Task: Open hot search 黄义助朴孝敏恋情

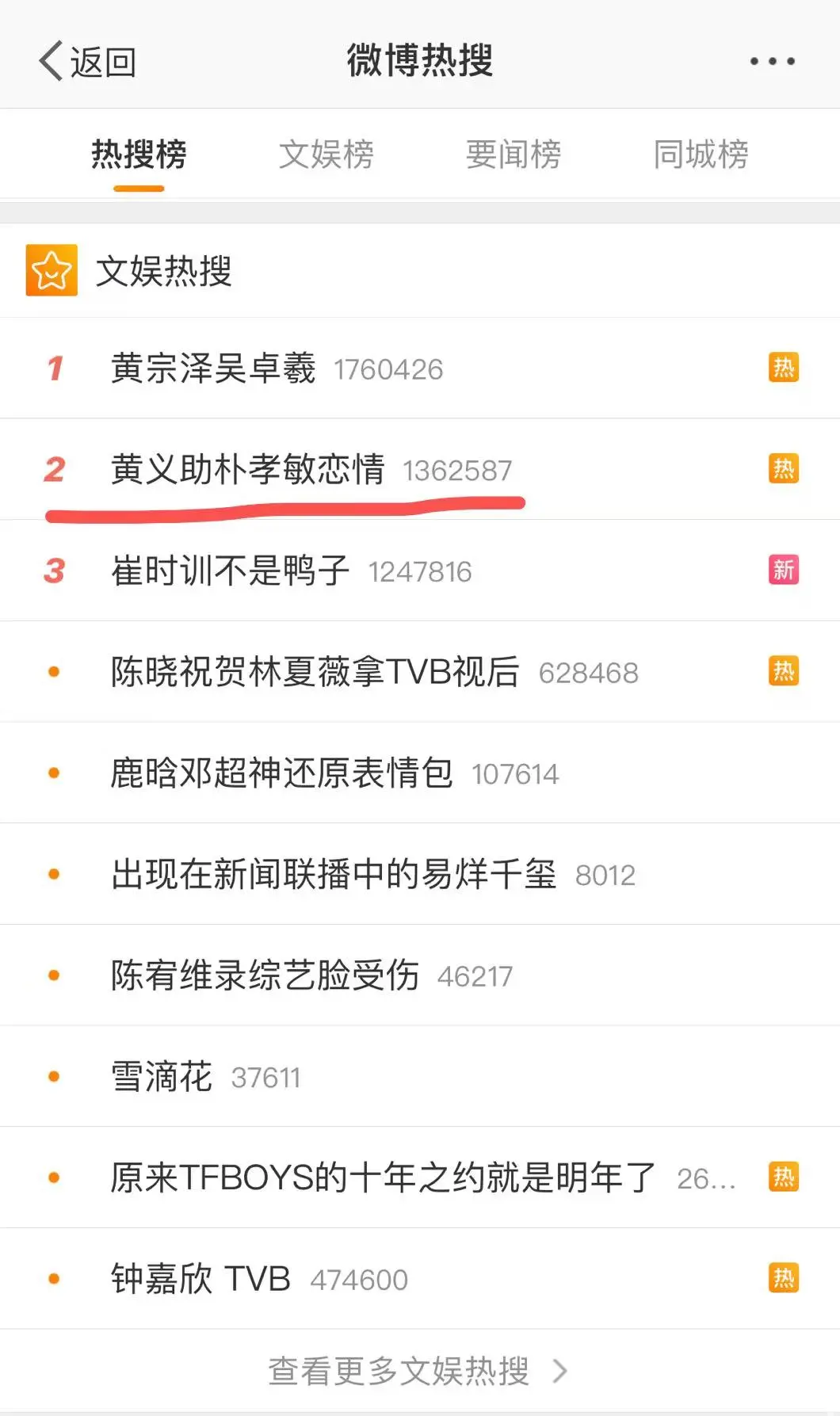Action: [420, 469]
